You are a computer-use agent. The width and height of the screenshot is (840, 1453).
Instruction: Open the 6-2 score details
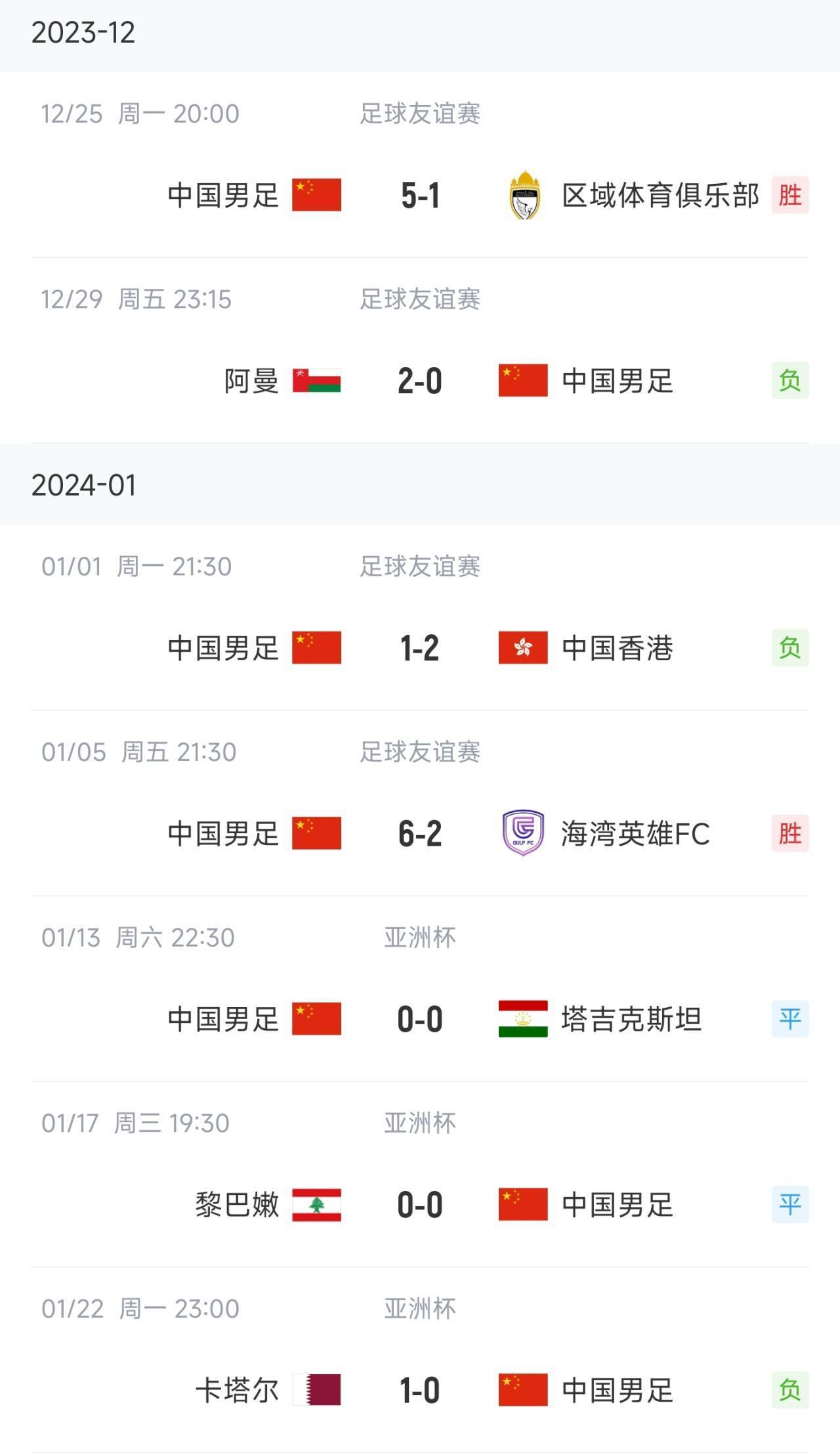tap(420, 835)
